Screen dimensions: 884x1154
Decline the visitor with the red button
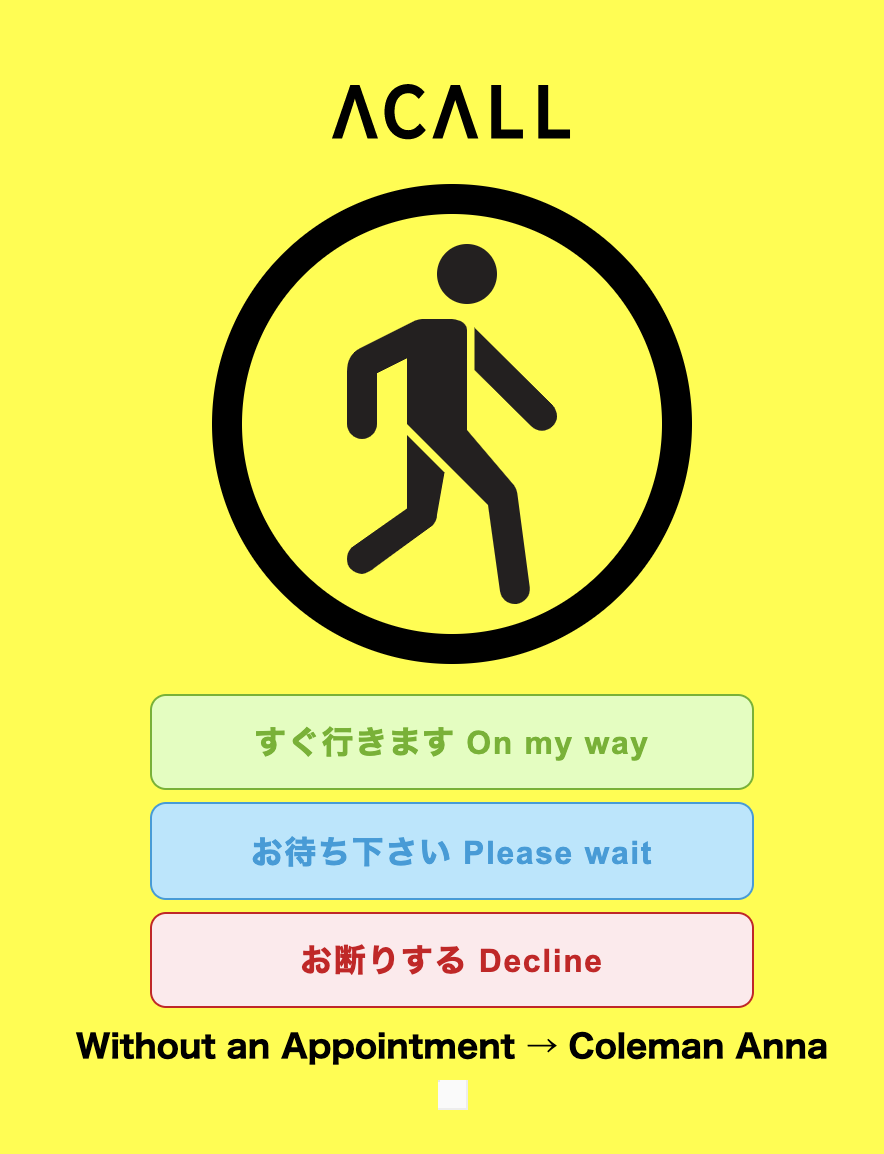(x=451, y=960)
